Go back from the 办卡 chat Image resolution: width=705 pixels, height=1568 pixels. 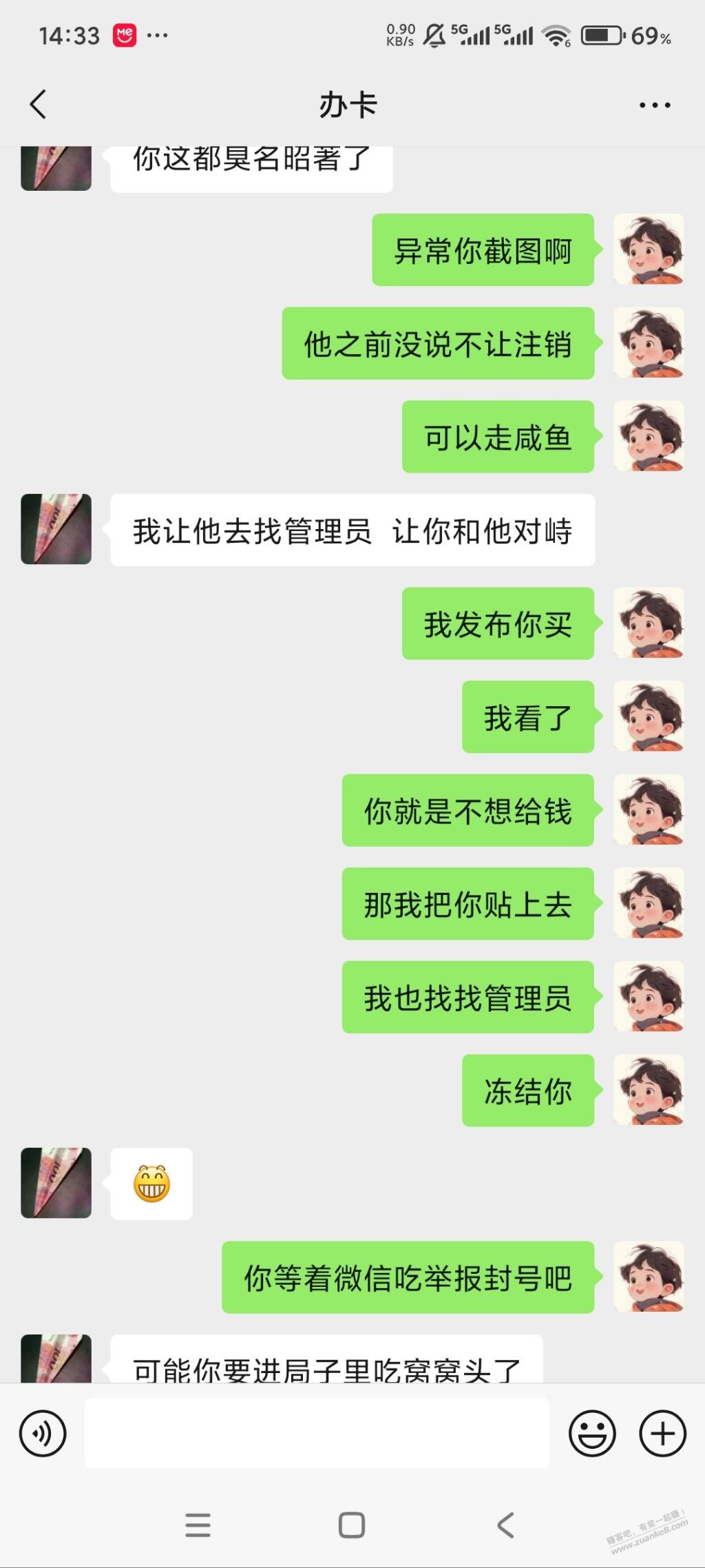tap(39, 105)
